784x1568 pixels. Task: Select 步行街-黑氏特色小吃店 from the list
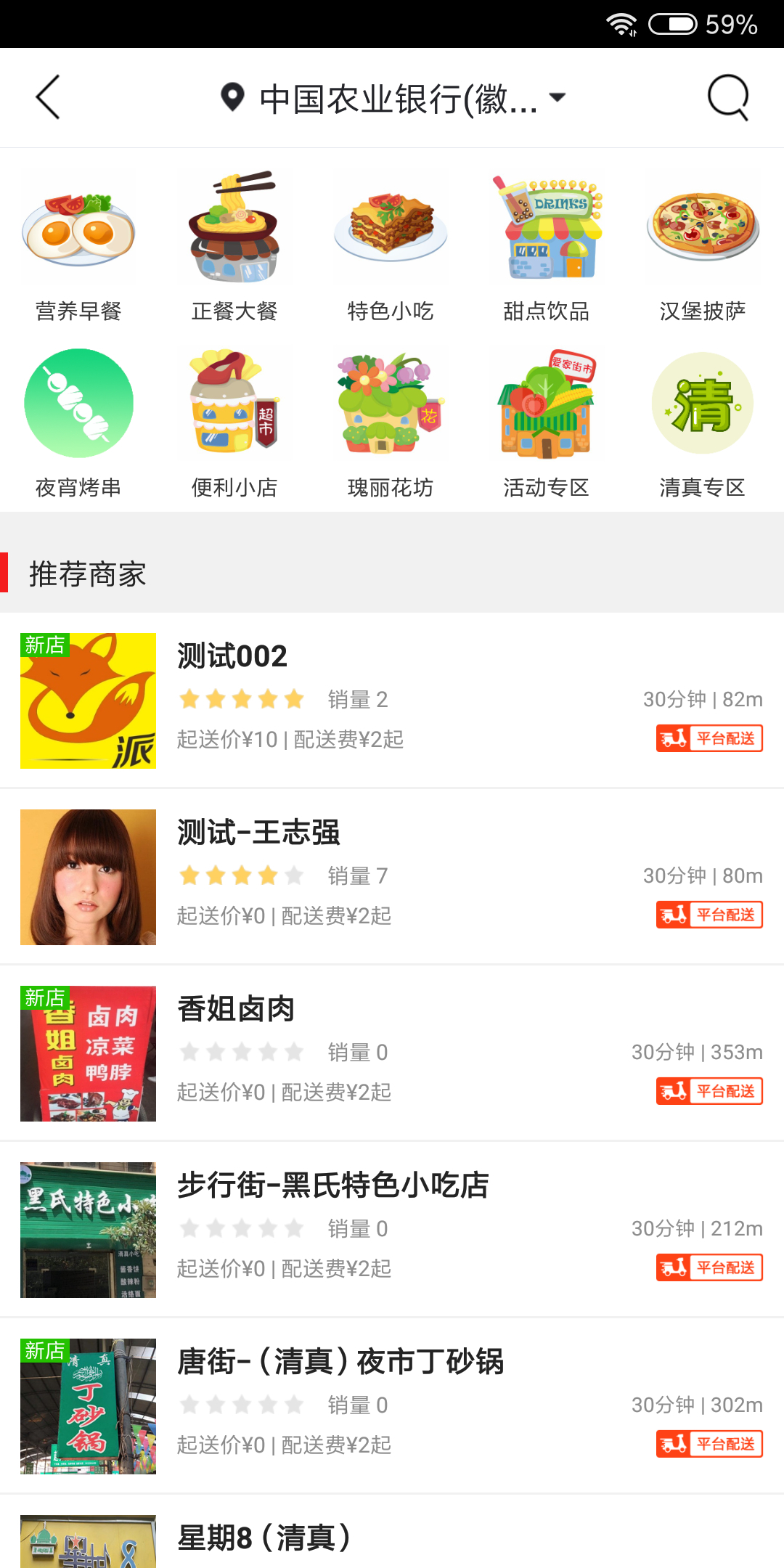[392, 1230]
